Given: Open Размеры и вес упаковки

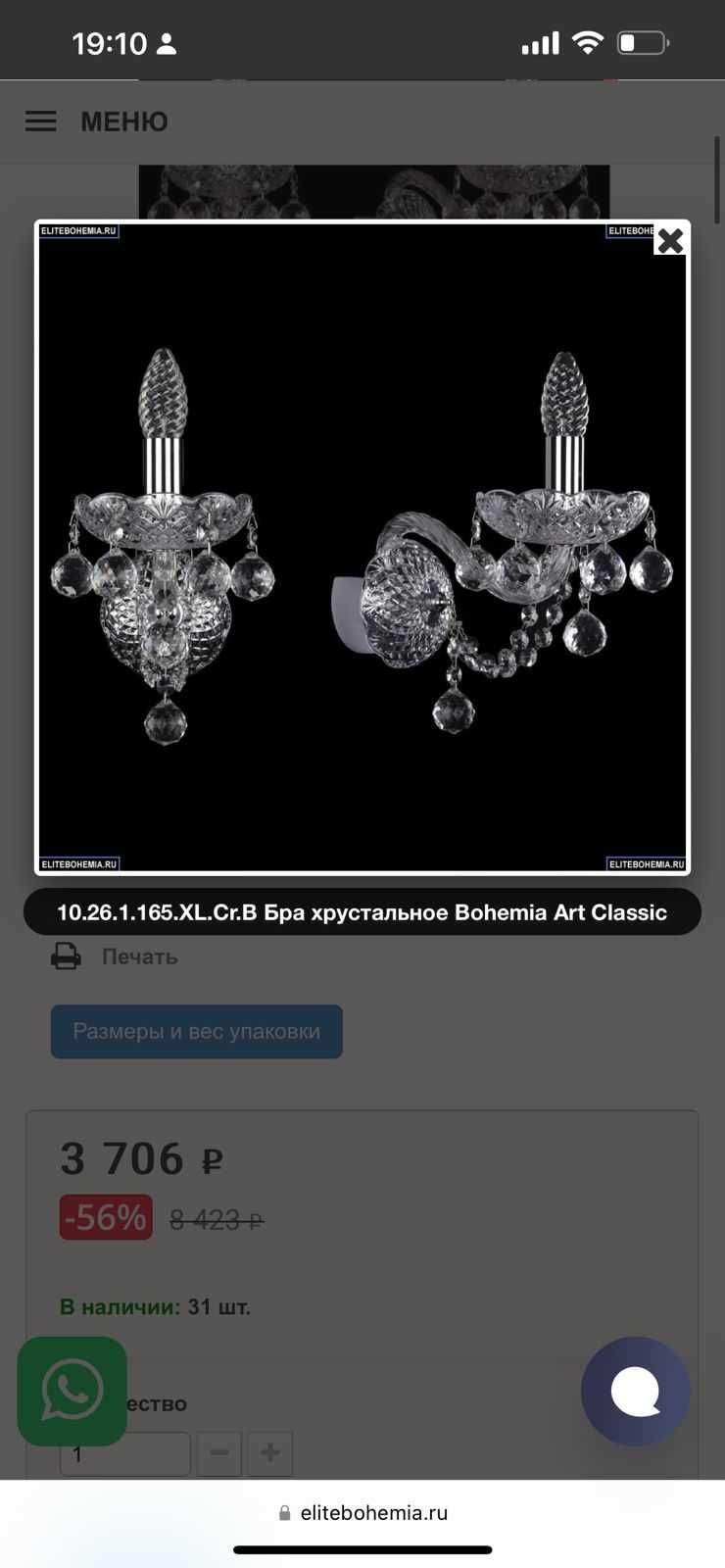Looking at the screenshot, I should 197,1032.
